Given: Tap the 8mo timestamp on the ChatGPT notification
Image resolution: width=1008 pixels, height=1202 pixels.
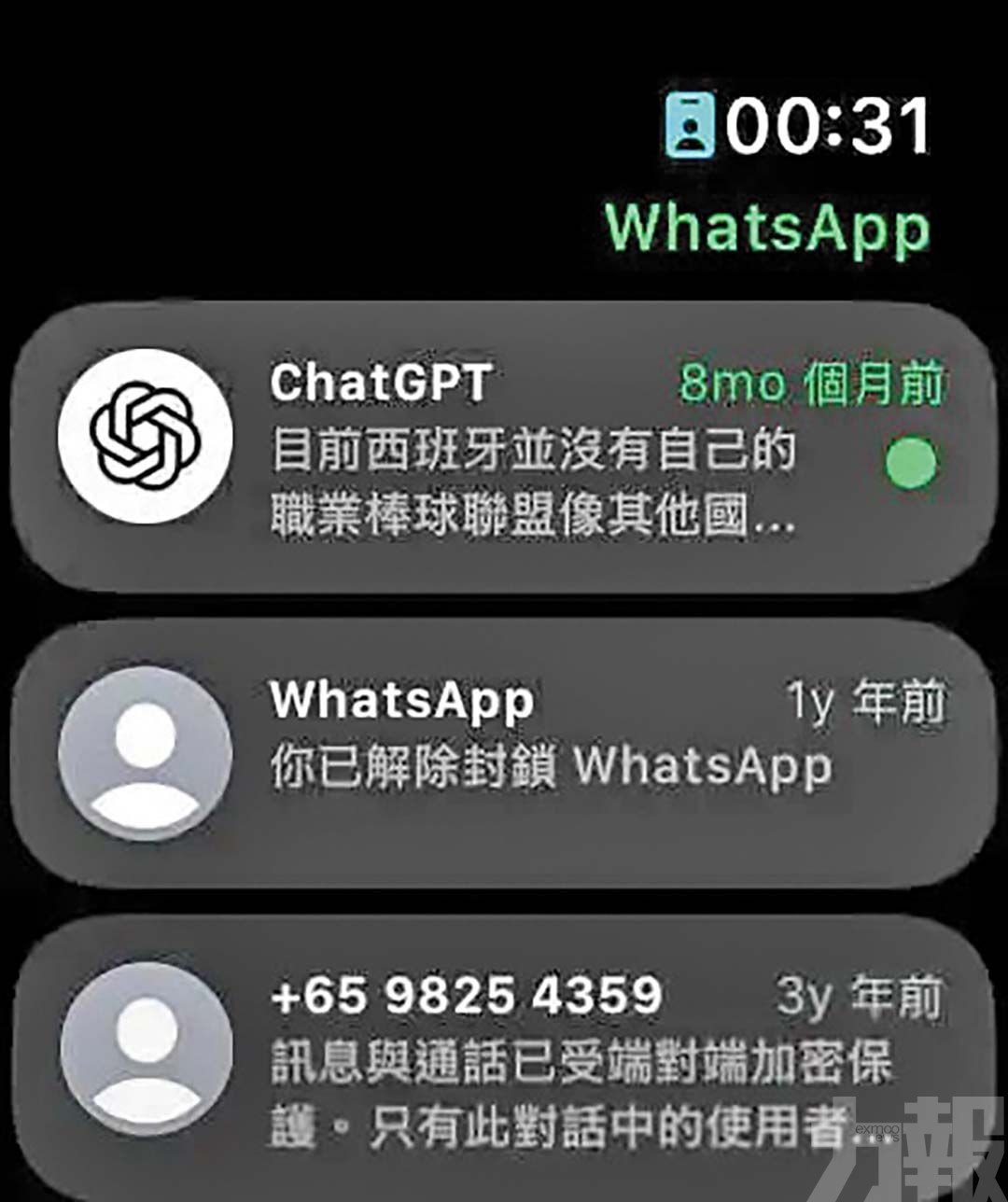Looking at the screenshot, I should (x=812, y=381).
